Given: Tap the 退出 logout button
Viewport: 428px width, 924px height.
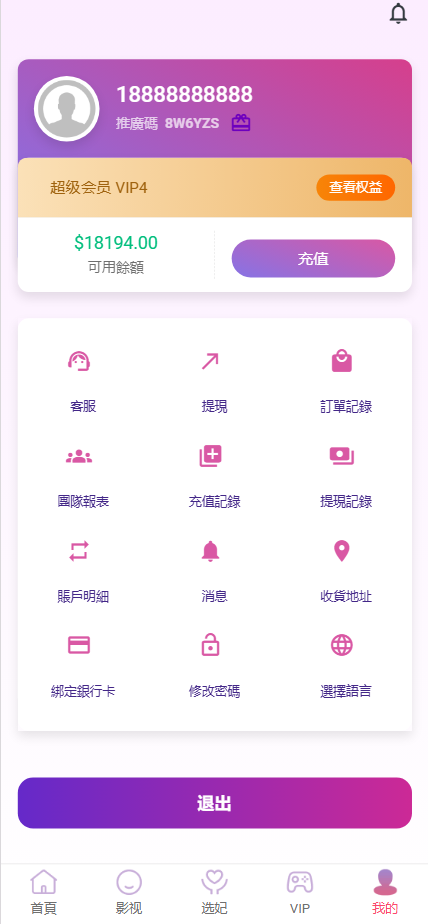Looking at the screenshot, I should 215,803.
